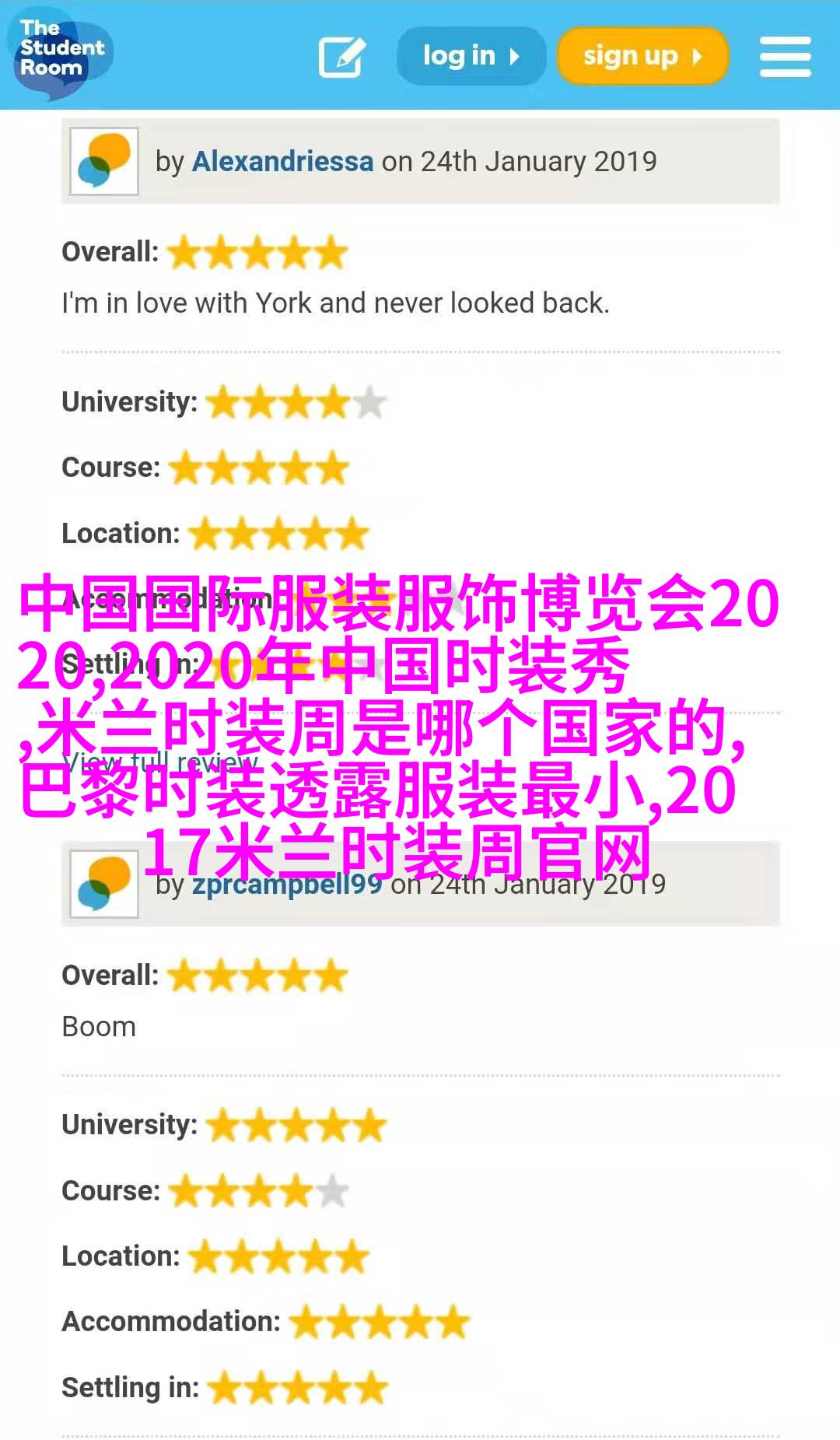The height and width of the screenshot is (1440, 840).
Task: View full review by Alexandriessa
Action: tap(159, 762)
